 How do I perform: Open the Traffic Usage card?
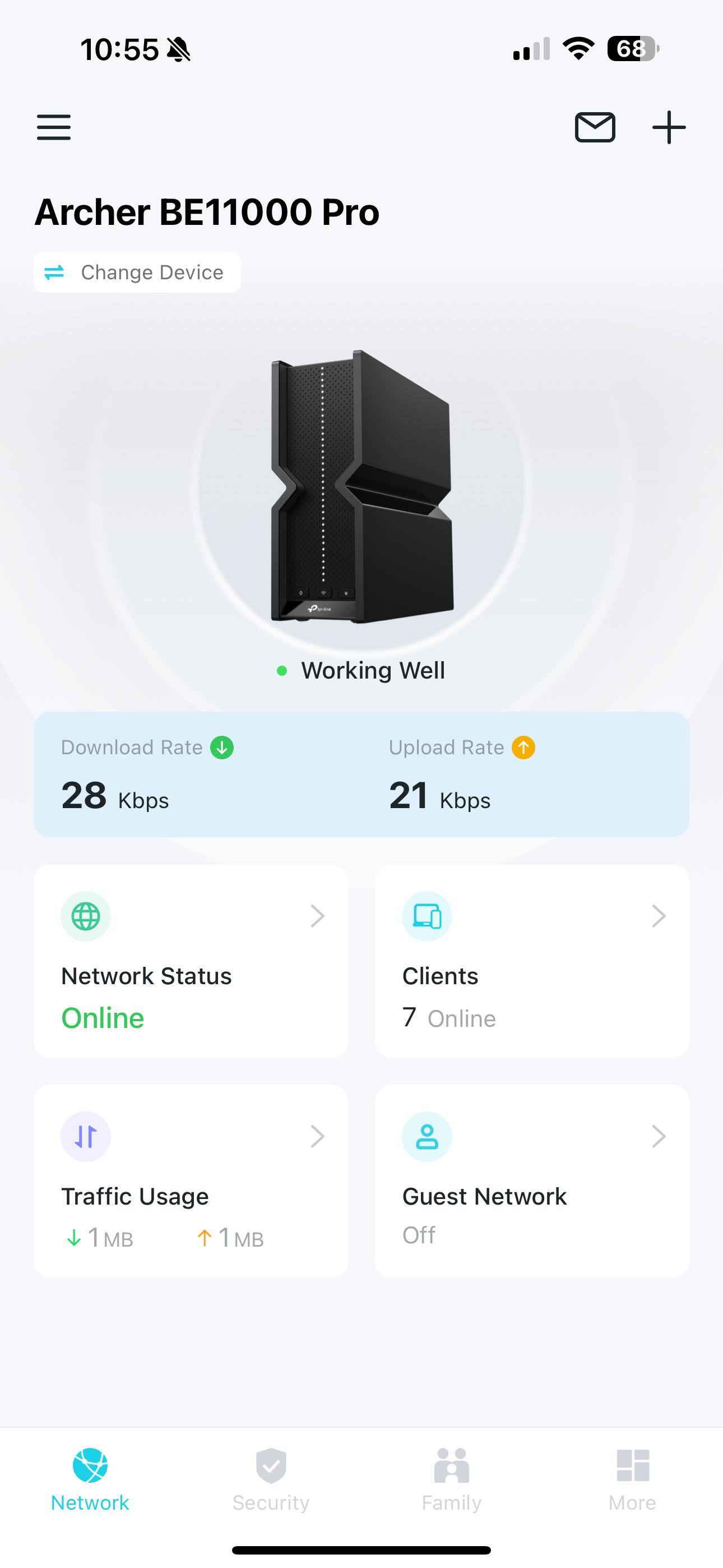pos(191,1181)
